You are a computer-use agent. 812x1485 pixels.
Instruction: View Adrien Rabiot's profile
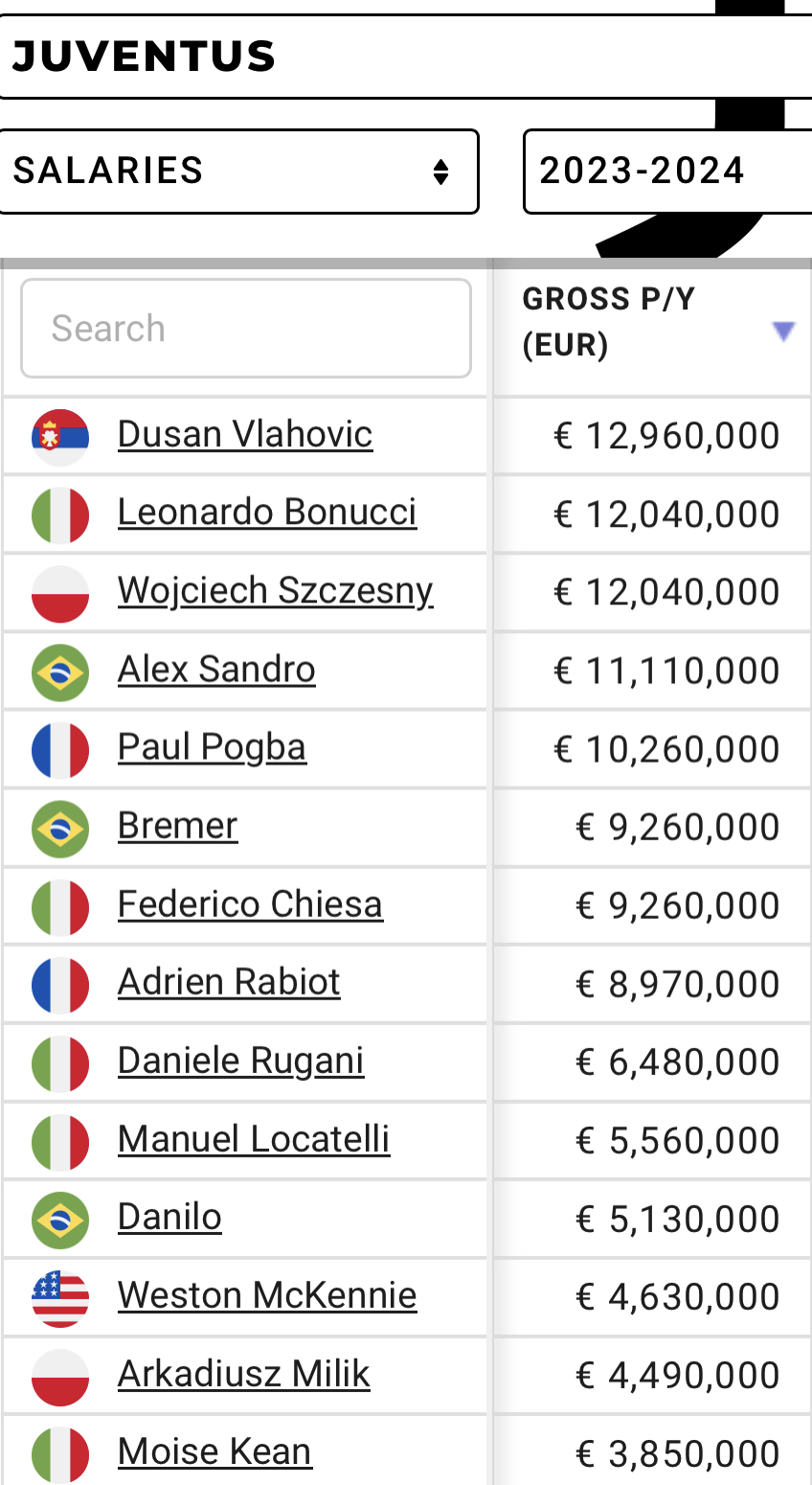pyautogui.click(x=229, y=983)
